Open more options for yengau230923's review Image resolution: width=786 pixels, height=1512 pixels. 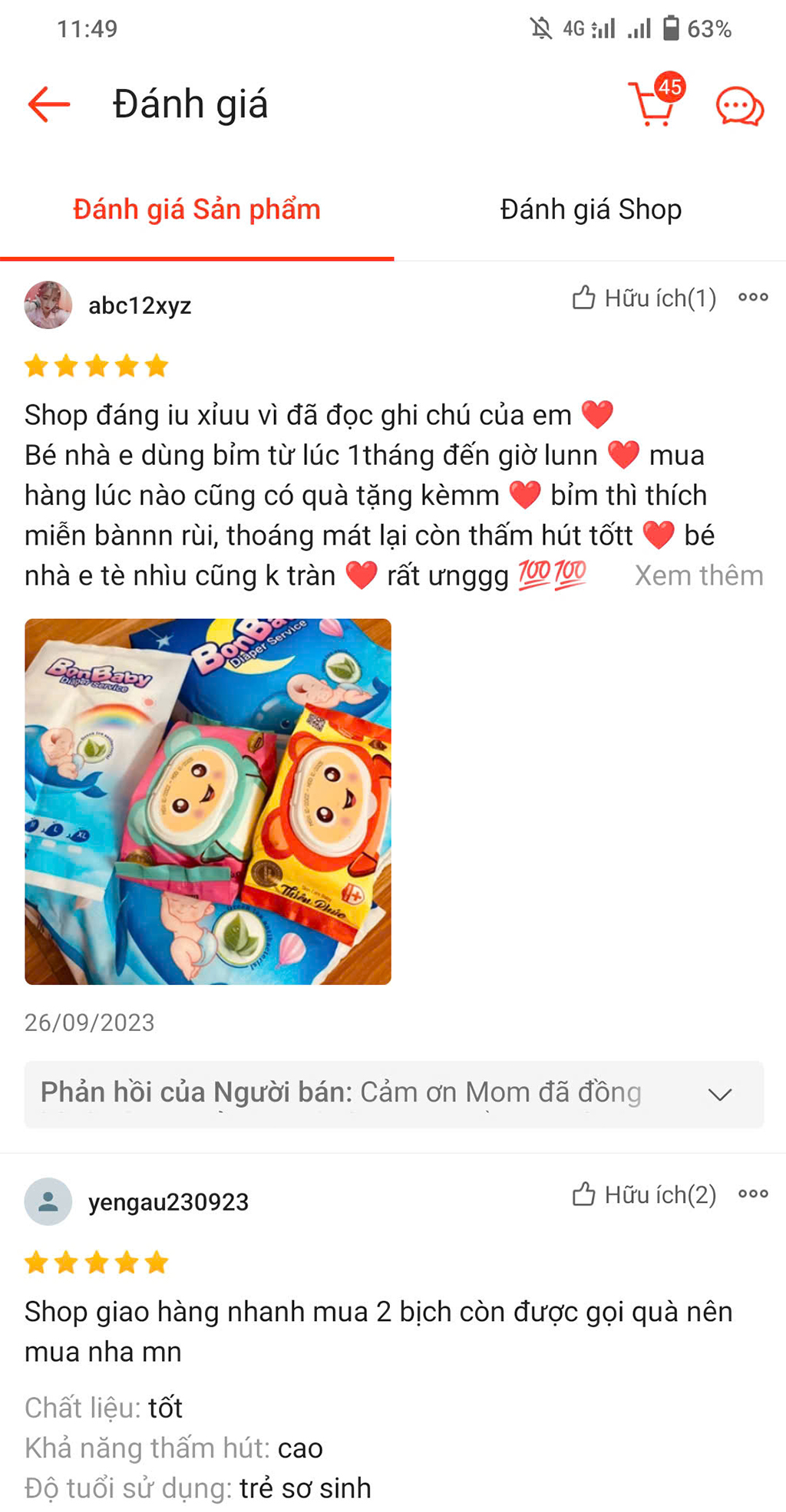[753, 1194]
